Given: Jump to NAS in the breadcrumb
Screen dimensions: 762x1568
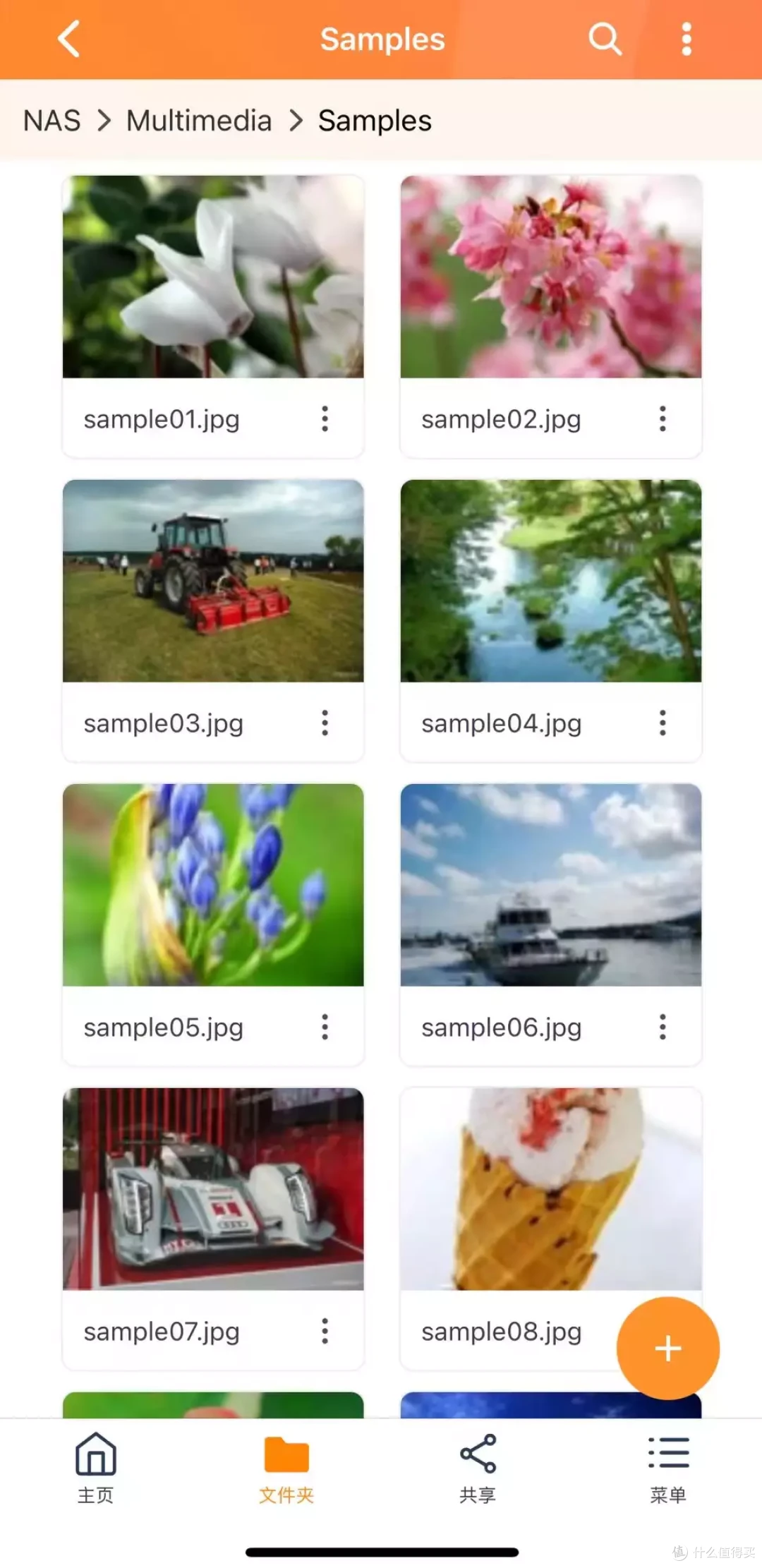Looking at the screenshot, I should [x=52, y=121].
